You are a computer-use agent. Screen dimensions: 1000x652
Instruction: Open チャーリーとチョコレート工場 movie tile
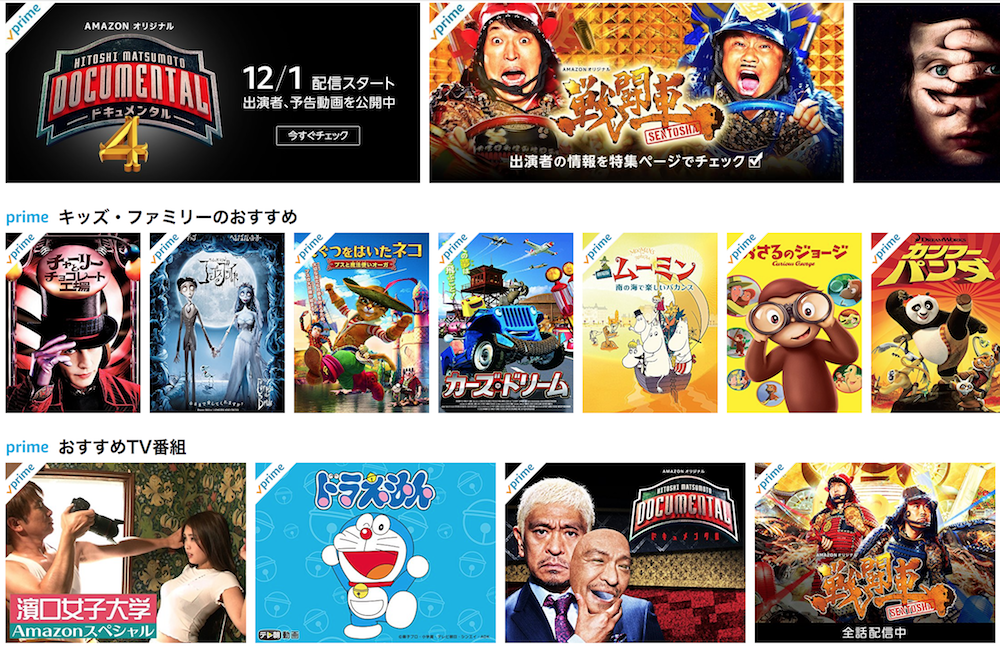pos(73,322)
